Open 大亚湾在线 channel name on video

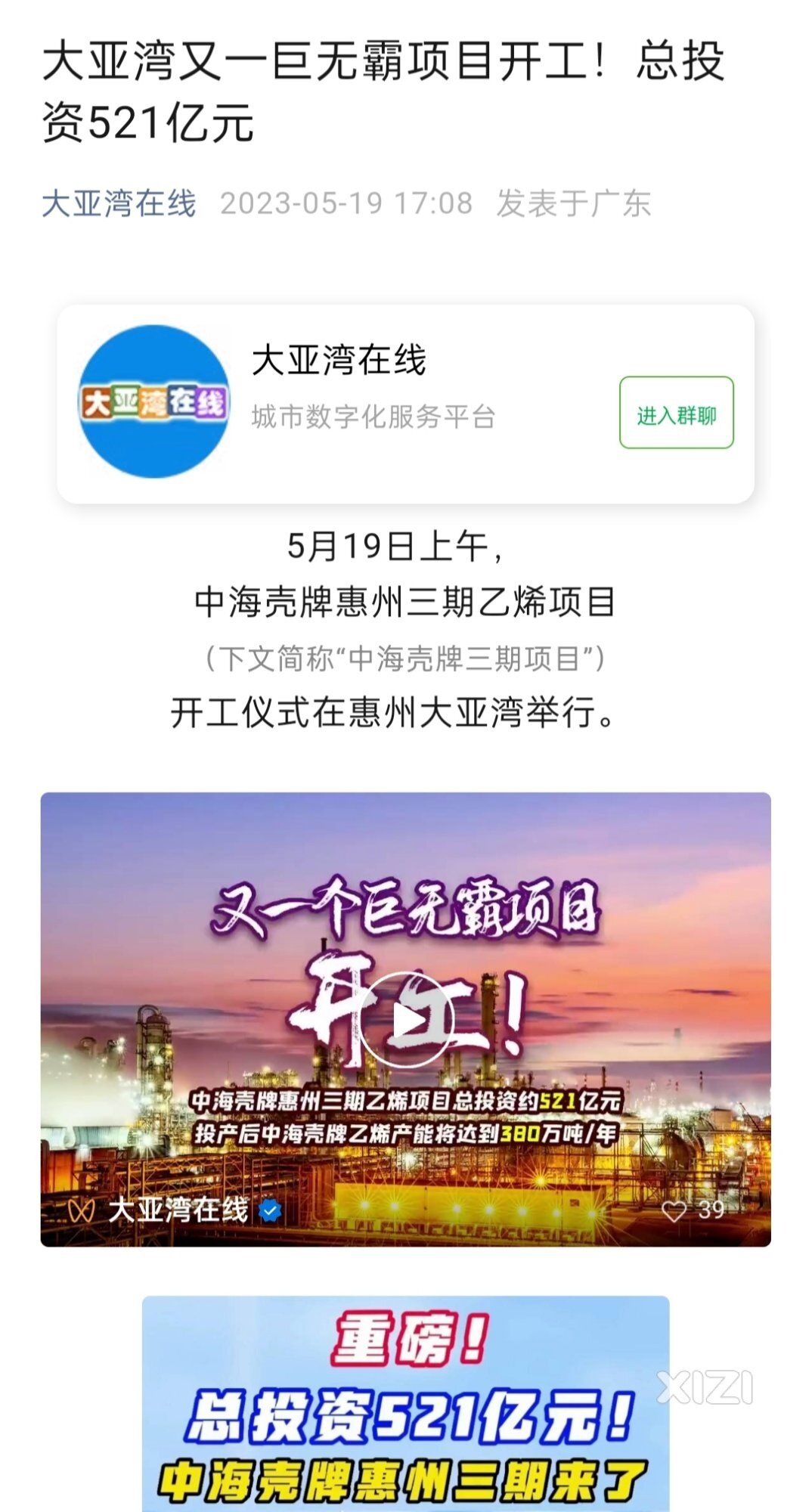pos(178,1210)
